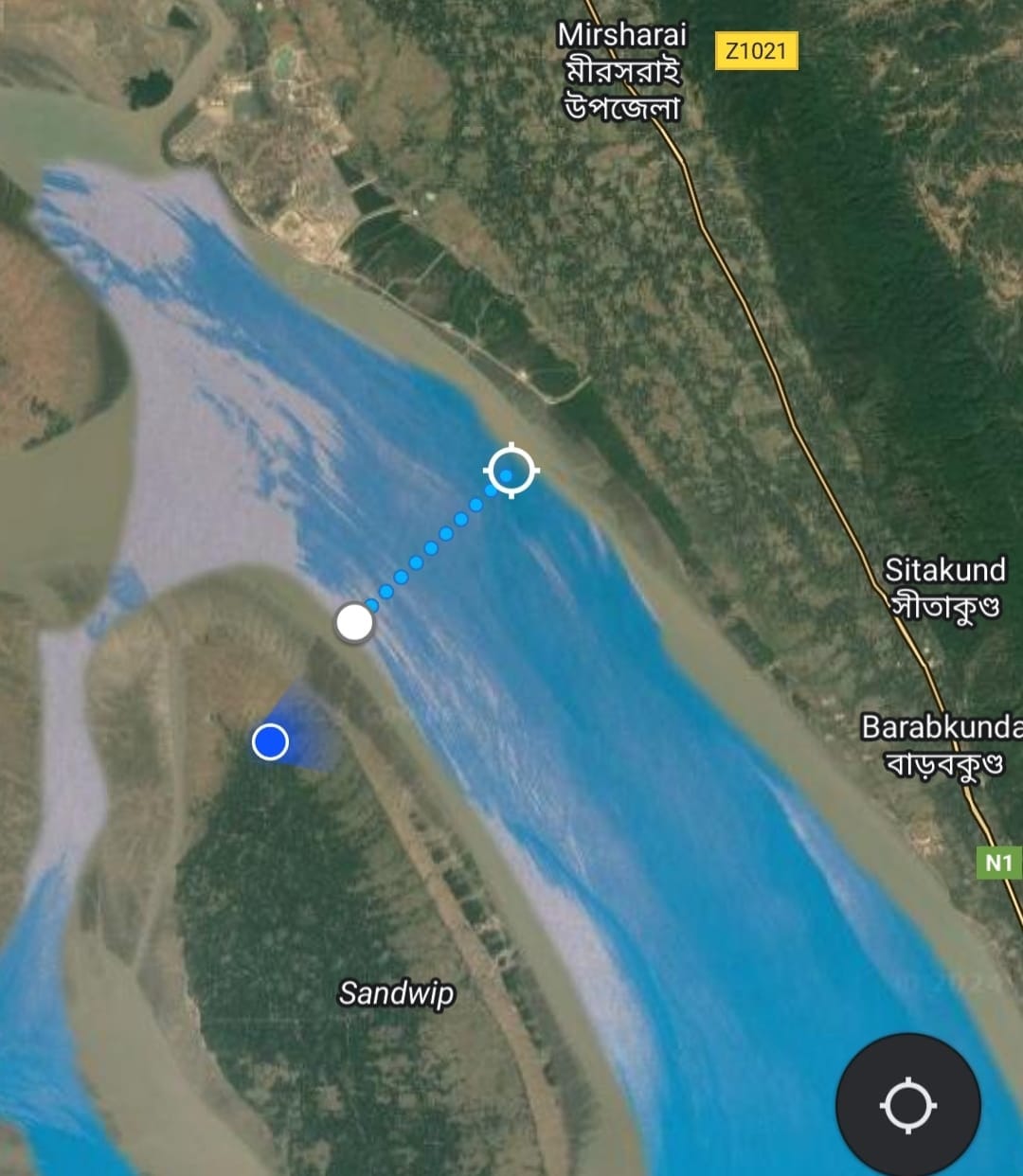
Task: Recenter map with the my-location button
Action: (907, 1104)
